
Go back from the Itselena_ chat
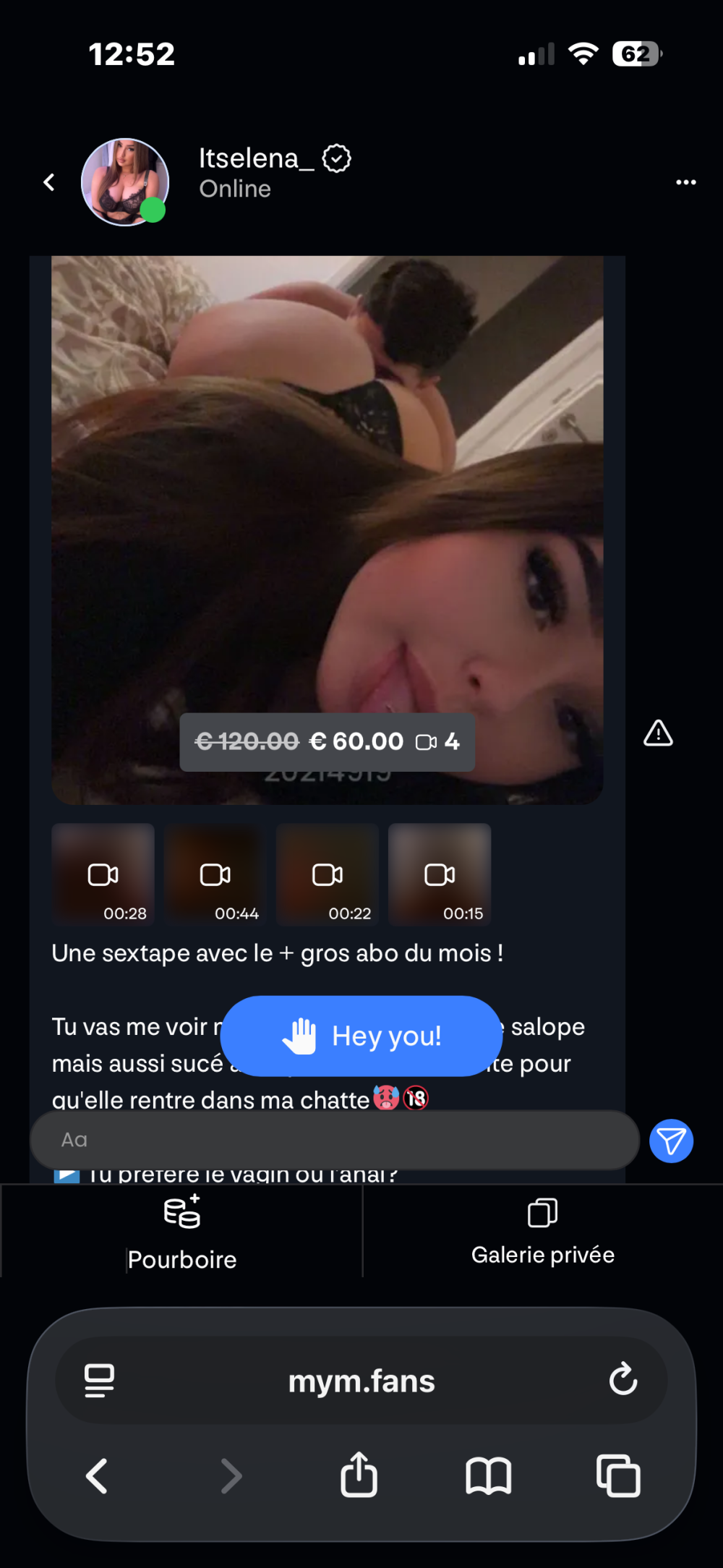[49, 182]
